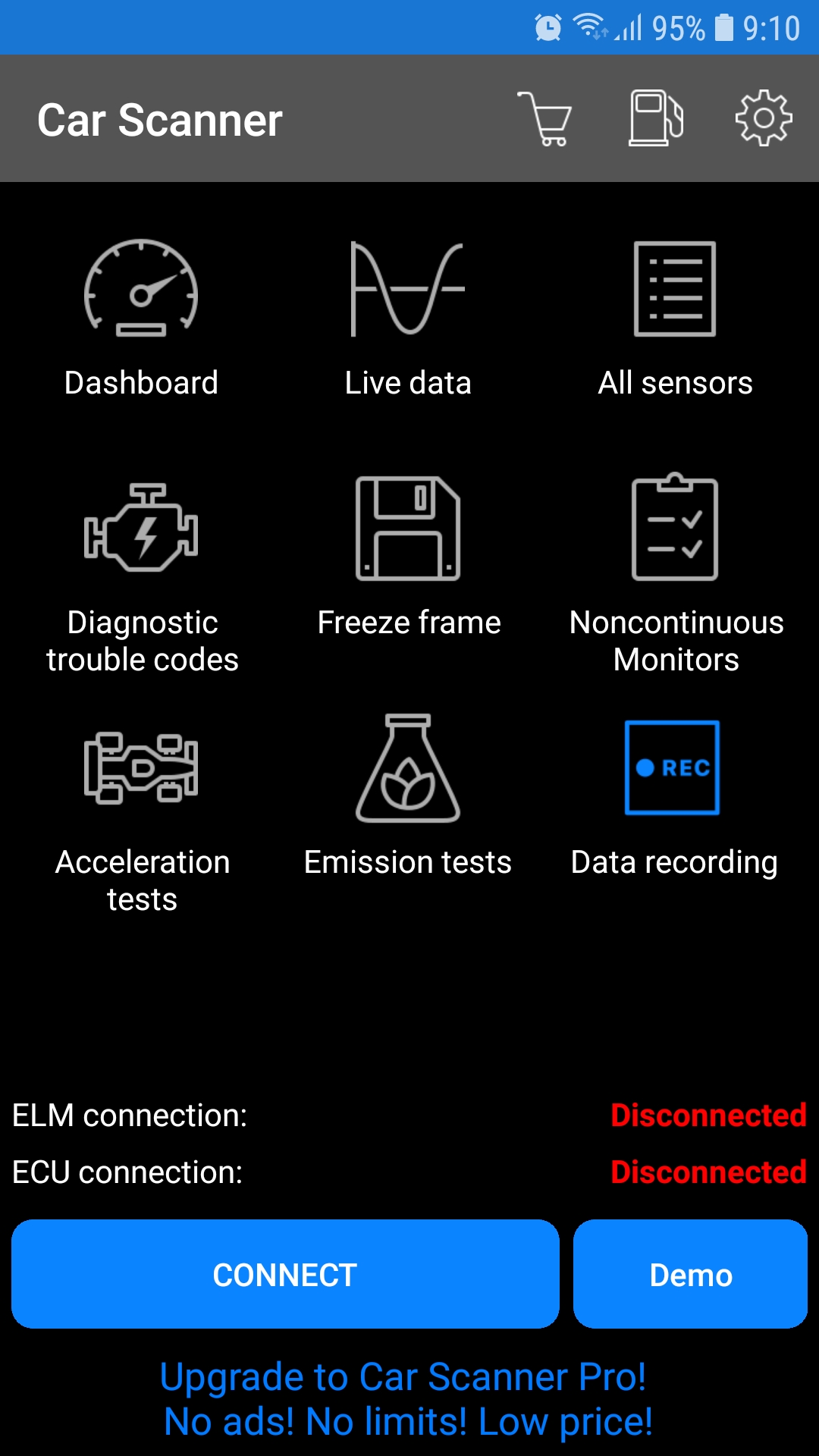
Task: Open the Dashboard
Action: point(141,318)
